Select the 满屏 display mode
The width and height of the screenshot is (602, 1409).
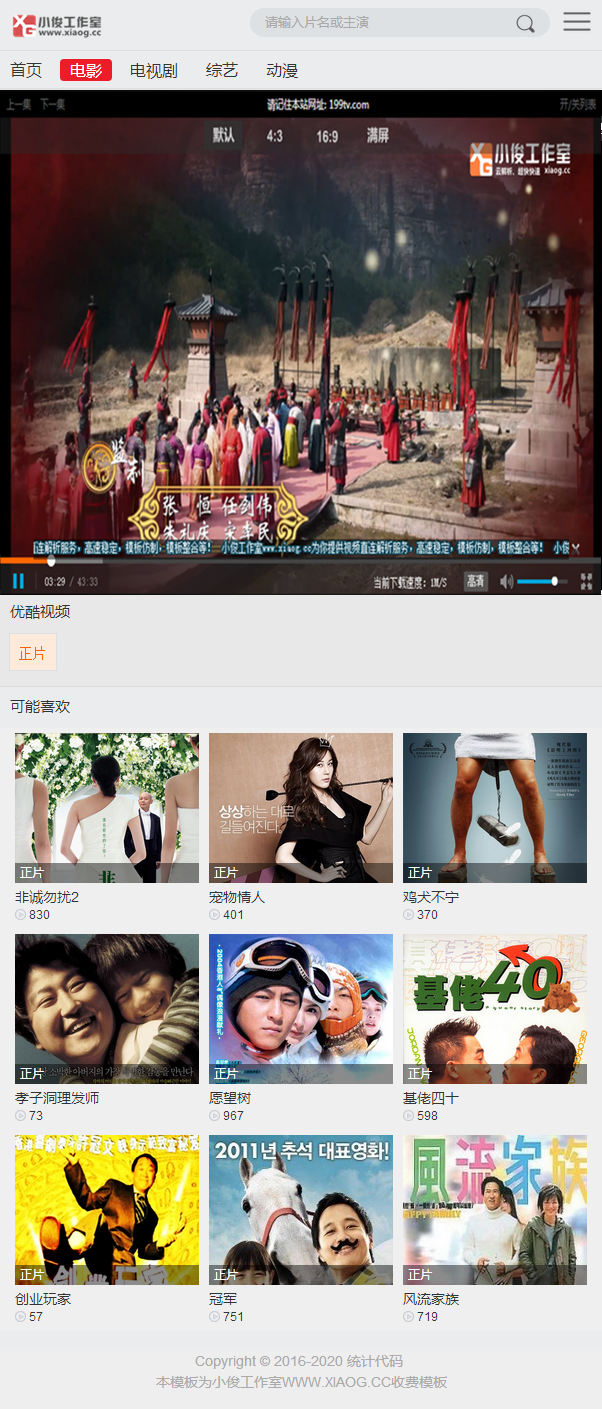(378, 136)
